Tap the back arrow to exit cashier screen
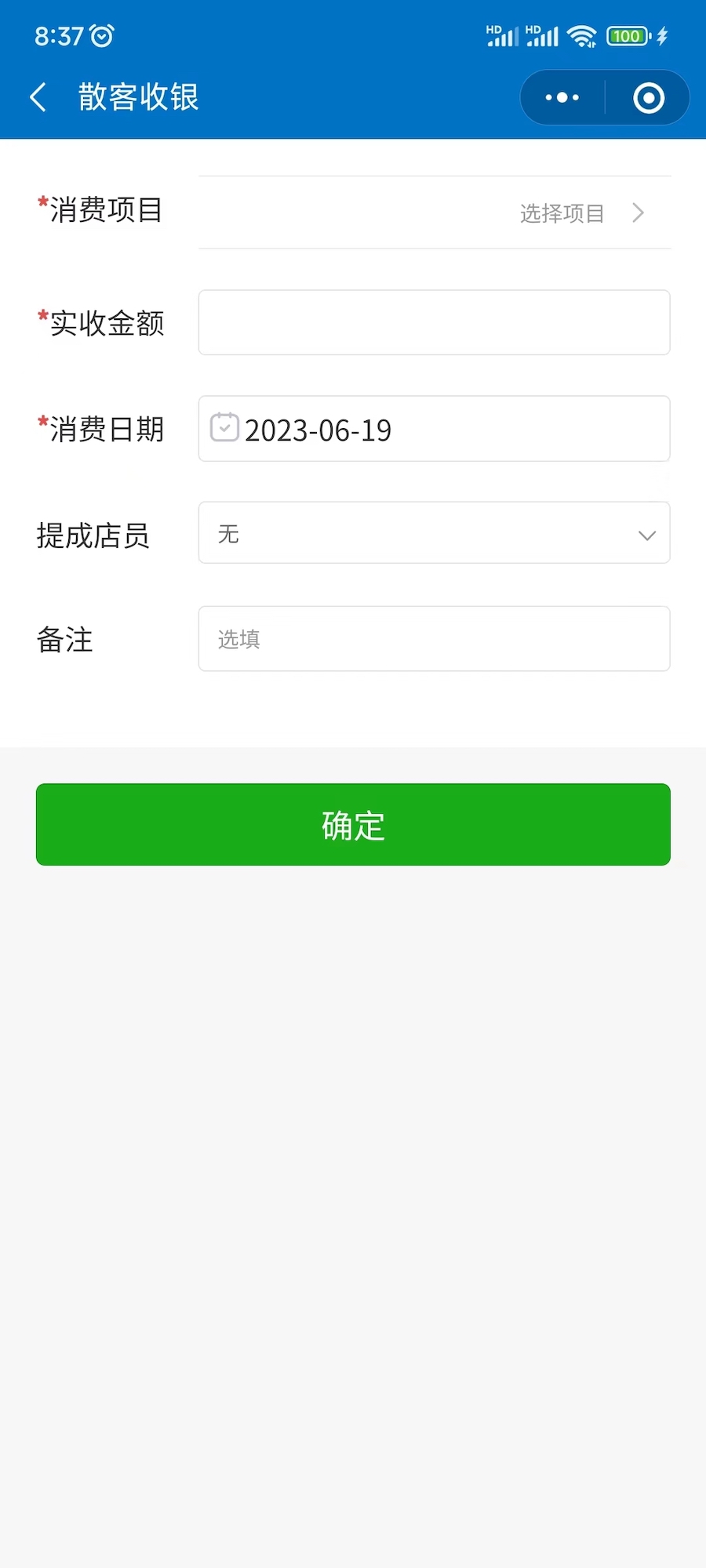 37,96
